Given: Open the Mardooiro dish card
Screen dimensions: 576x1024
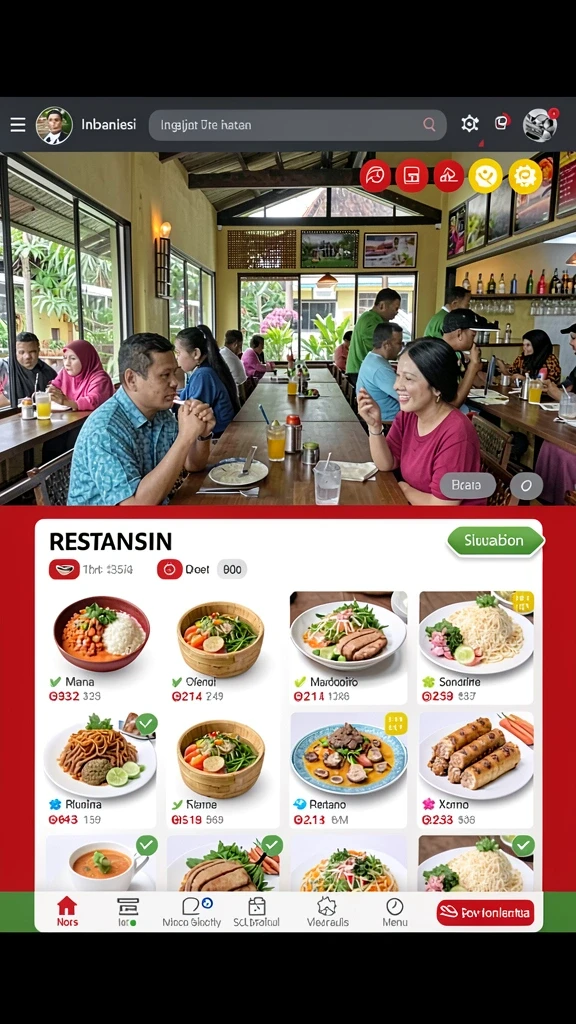Looking at the screenshot, I should [x=348, y=648].
